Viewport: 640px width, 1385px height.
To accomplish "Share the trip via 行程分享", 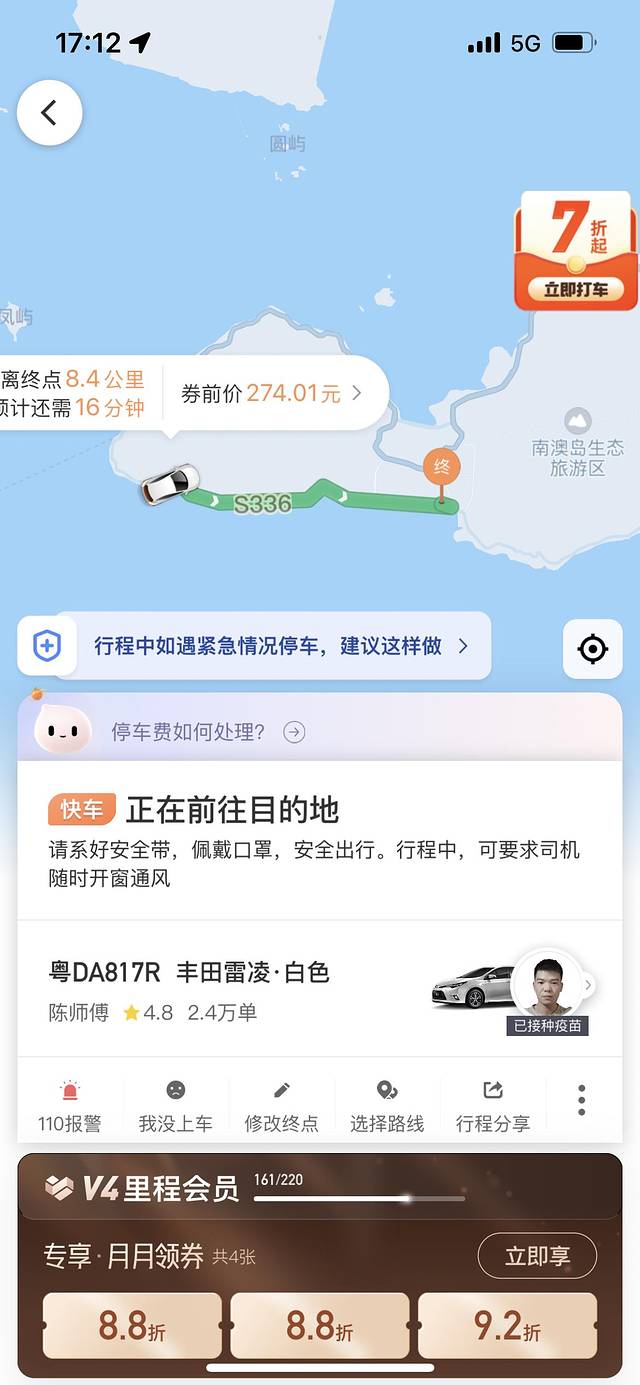I will [493, 1105].
